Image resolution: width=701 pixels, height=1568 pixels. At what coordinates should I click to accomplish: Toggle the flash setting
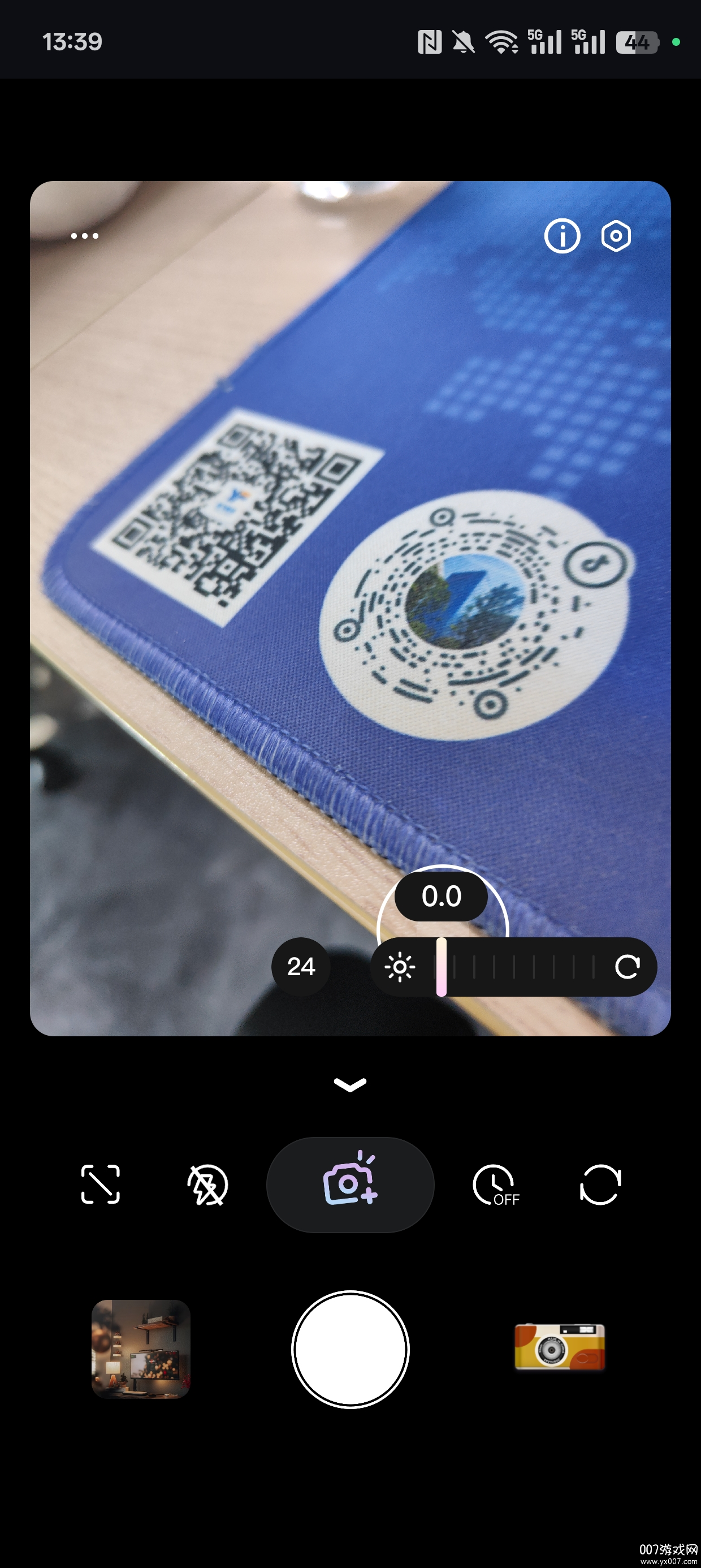tap(207, 1184)
